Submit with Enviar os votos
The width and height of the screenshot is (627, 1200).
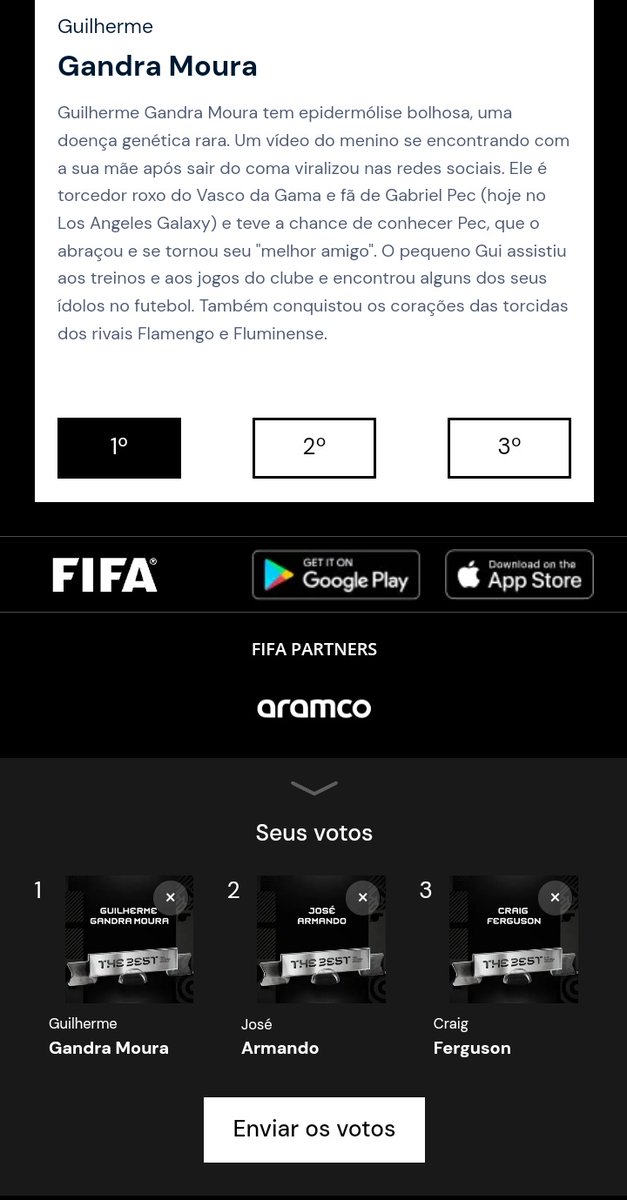coord(314,1129)
